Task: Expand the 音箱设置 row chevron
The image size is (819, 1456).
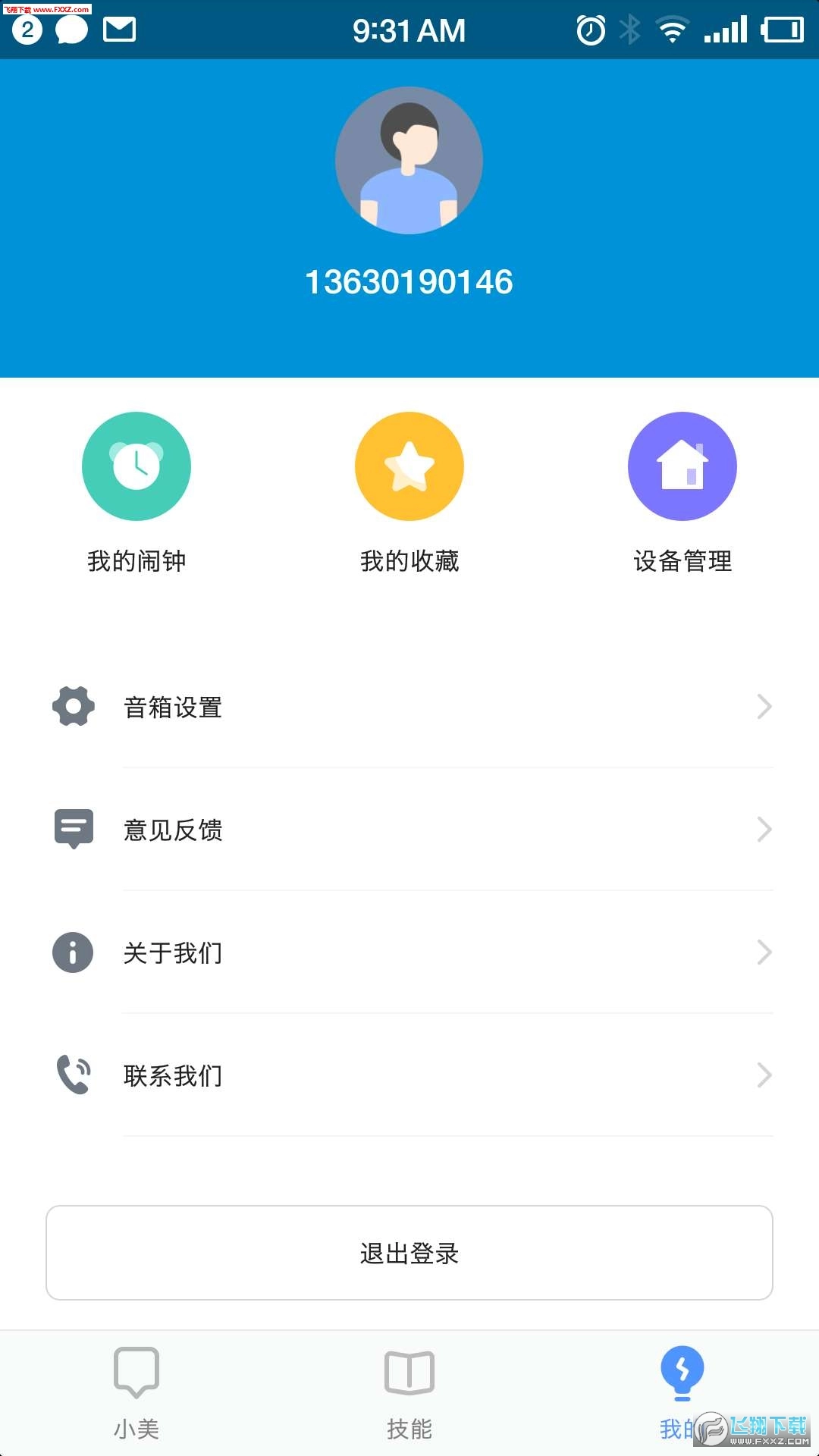Action: tap(764, 706)
